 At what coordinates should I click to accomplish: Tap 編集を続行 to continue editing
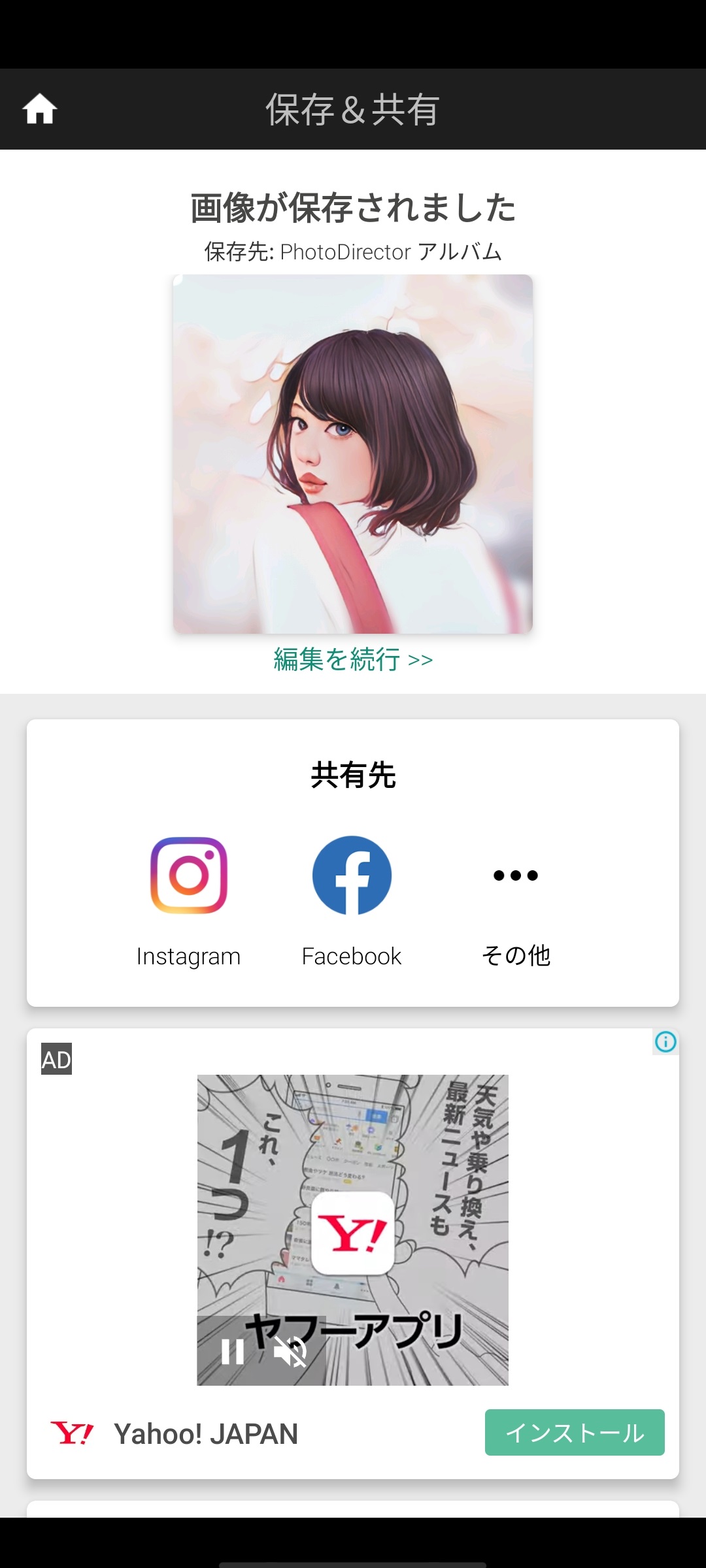click(x=353, y=659)
